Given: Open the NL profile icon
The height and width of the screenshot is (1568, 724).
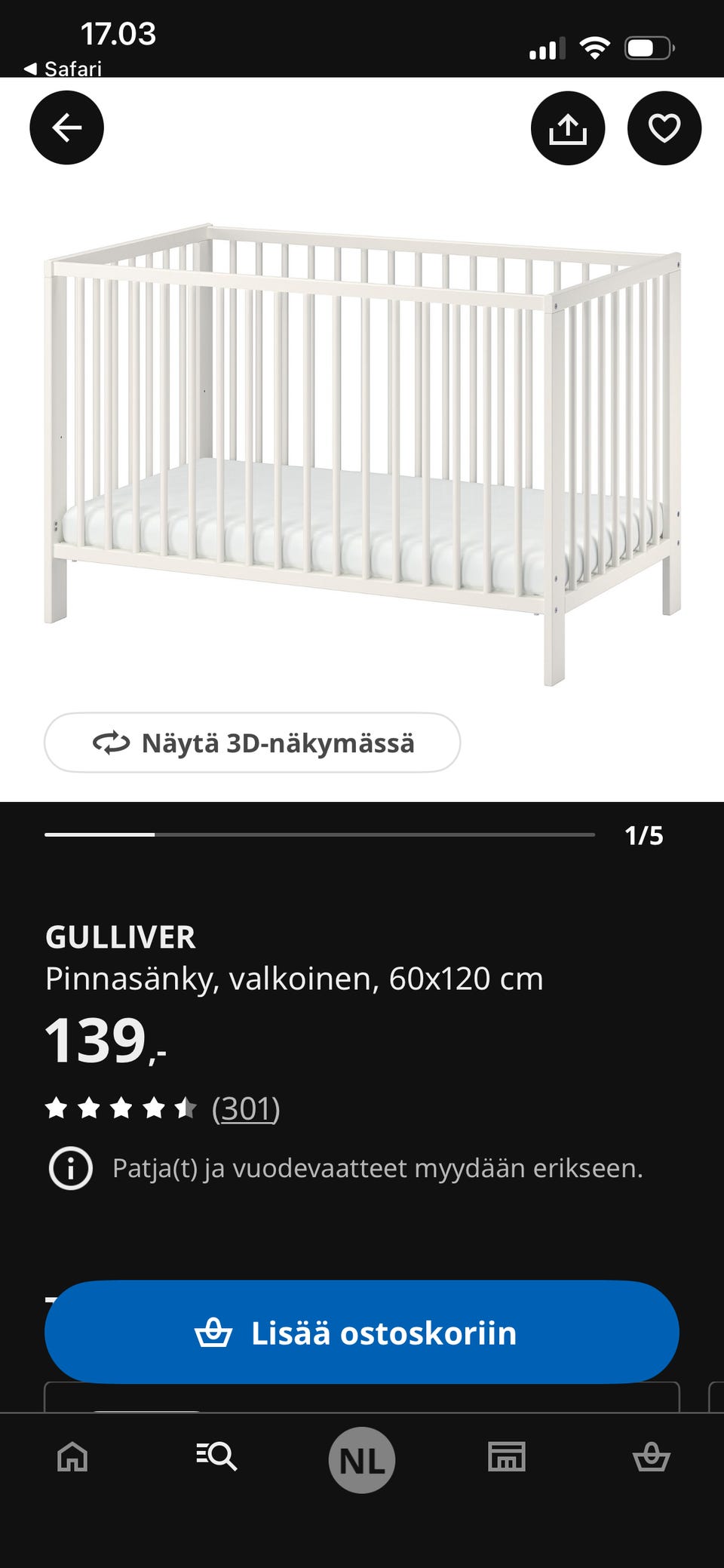Looking at the screenshot, I should pos(361,1459).
